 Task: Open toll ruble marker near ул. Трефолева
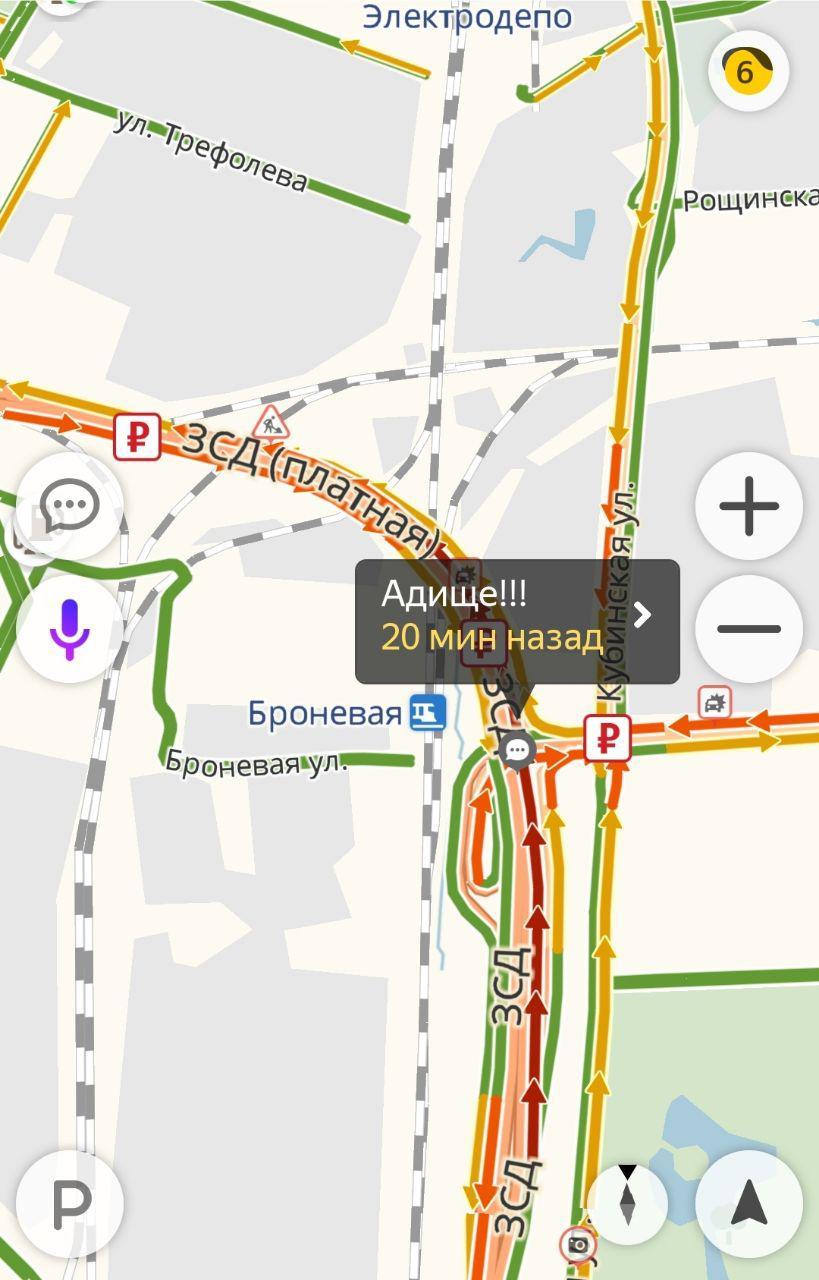(137, 437)
